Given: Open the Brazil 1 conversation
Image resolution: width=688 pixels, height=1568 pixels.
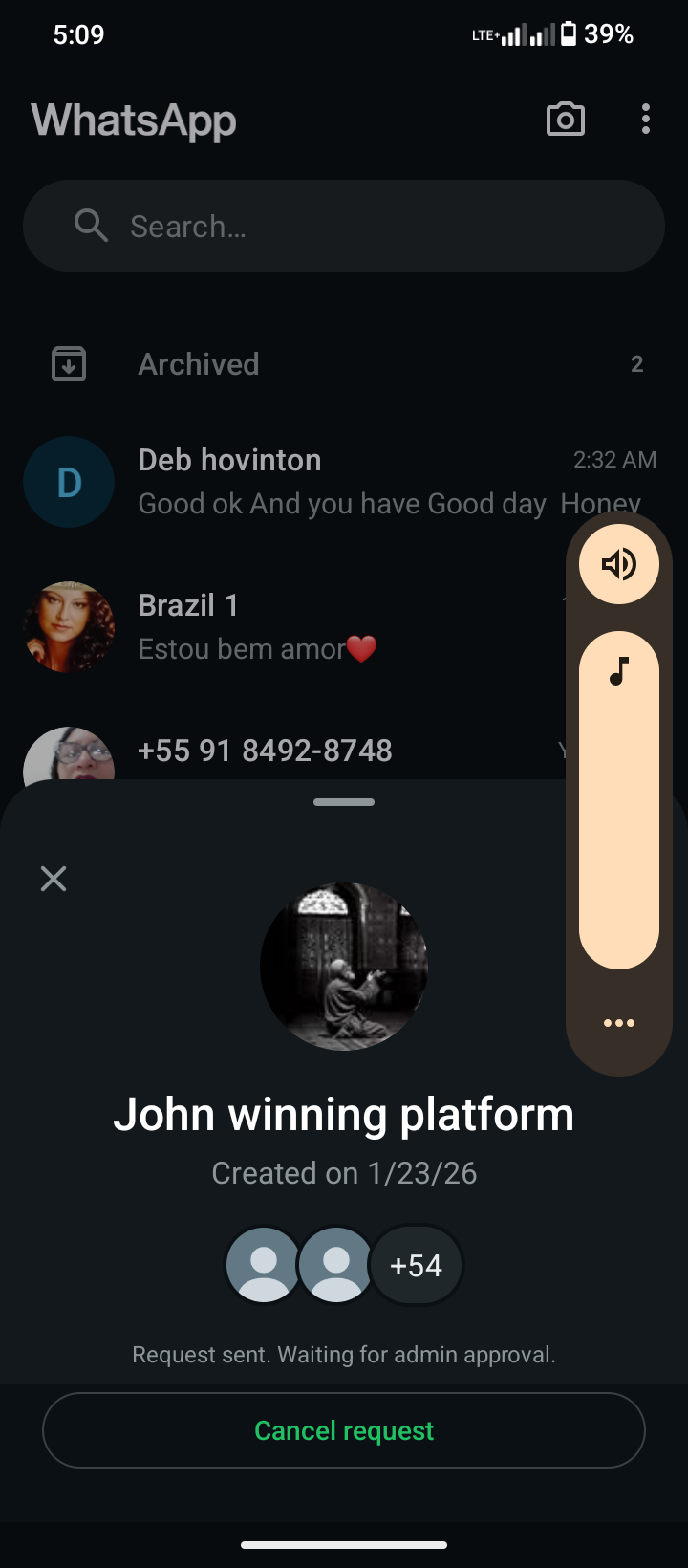Looking at the screenshot, I should click(x=287, y=627).
